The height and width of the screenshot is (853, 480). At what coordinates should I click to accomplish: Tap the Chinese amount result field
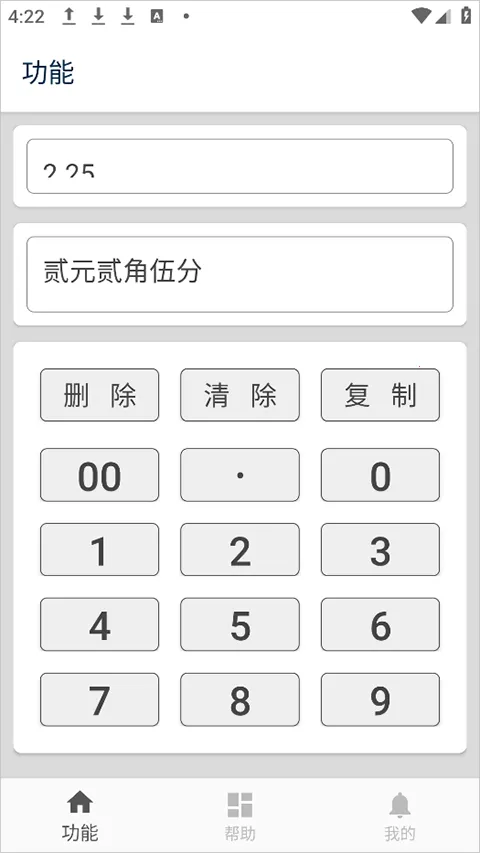[x=240, y=274]
